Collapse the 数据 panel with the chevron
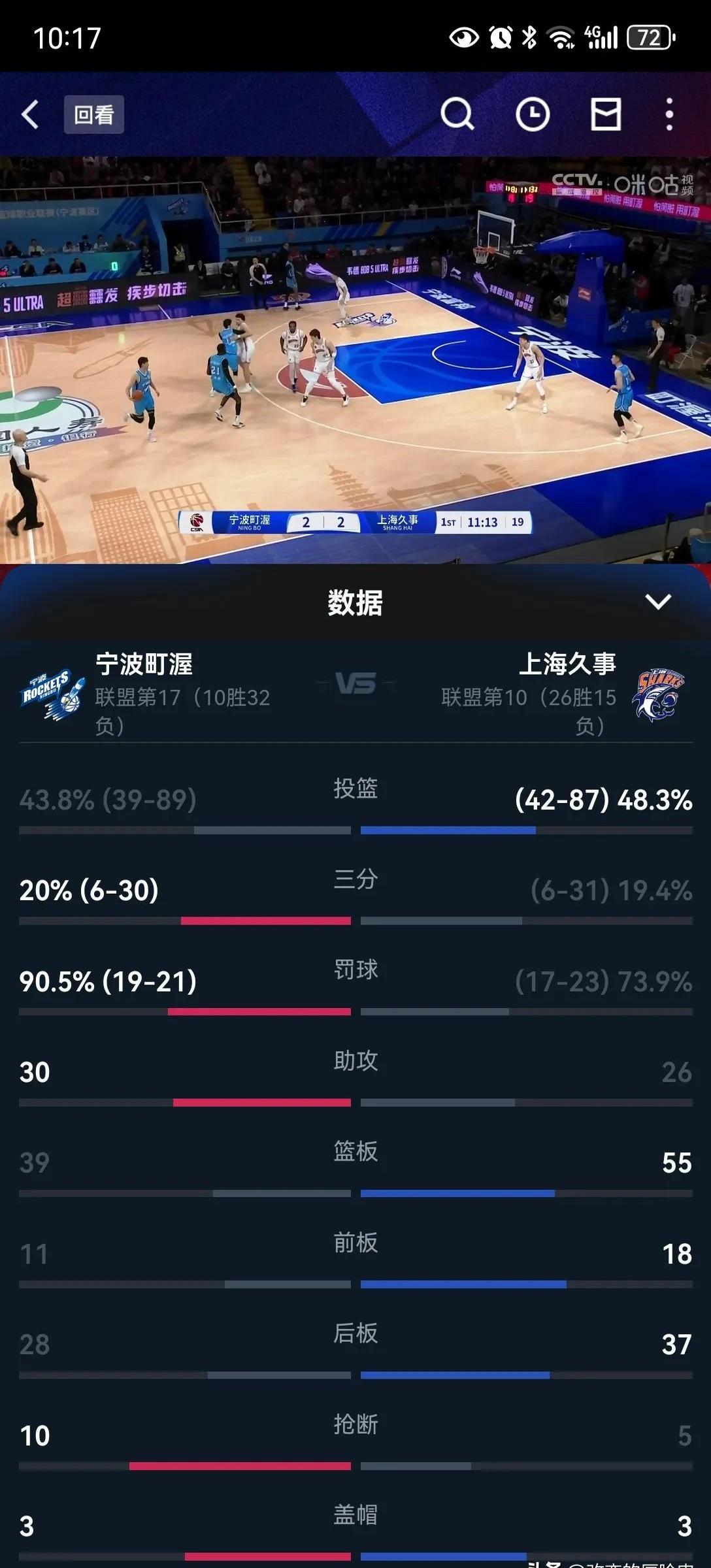Viewport: 711px width, 1568px height. click(x=658, y=602)
